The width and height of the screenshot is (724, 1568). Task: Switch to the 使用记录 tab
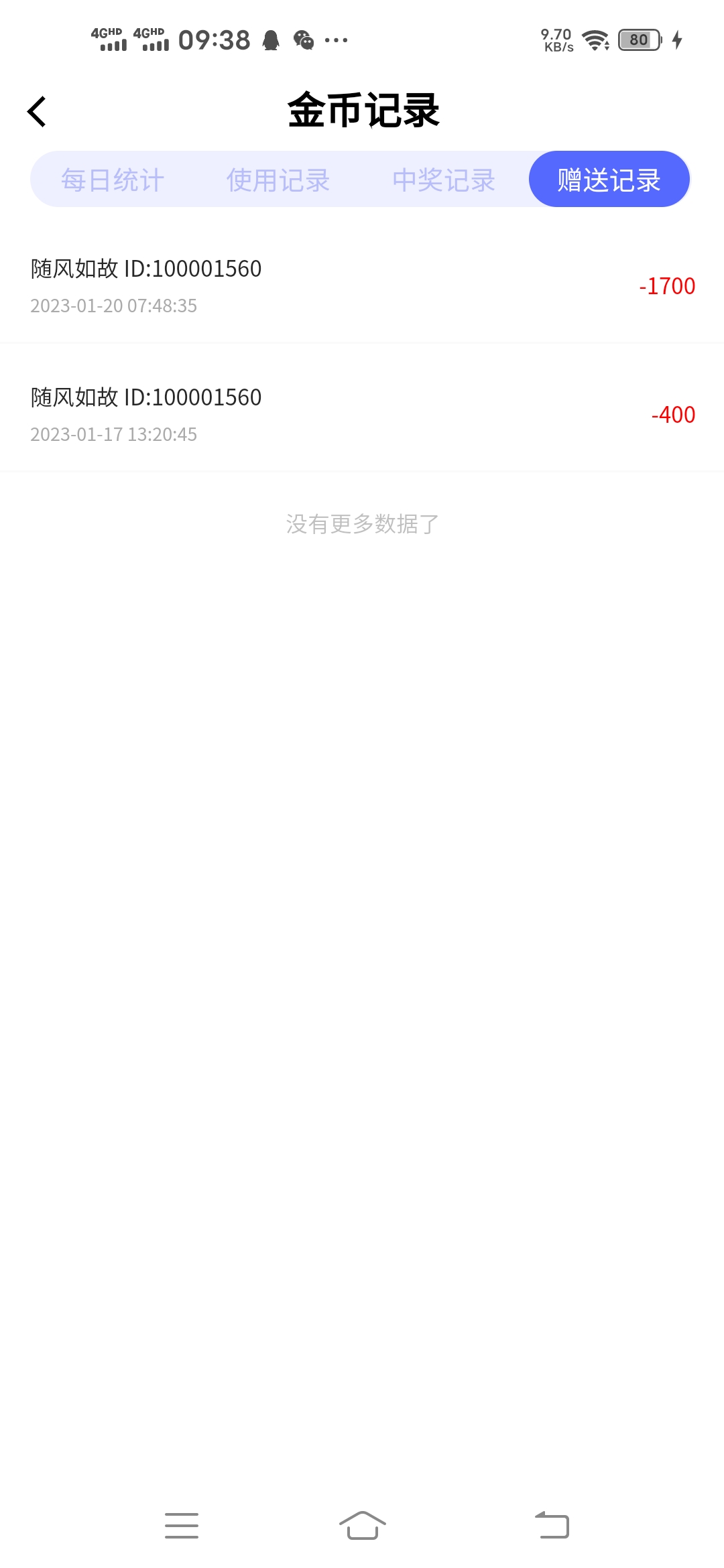point(278,180)
